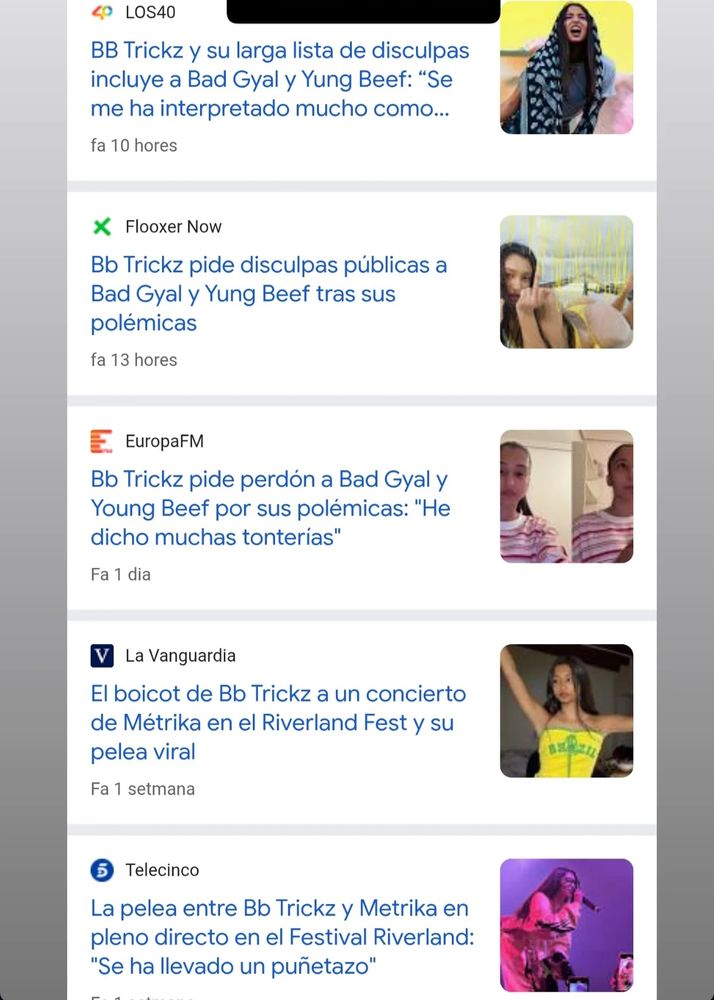Open the Flooxer Now article on disculpas públicas
This screenshot has width=714, height=1000.
(x=268, y=293)
